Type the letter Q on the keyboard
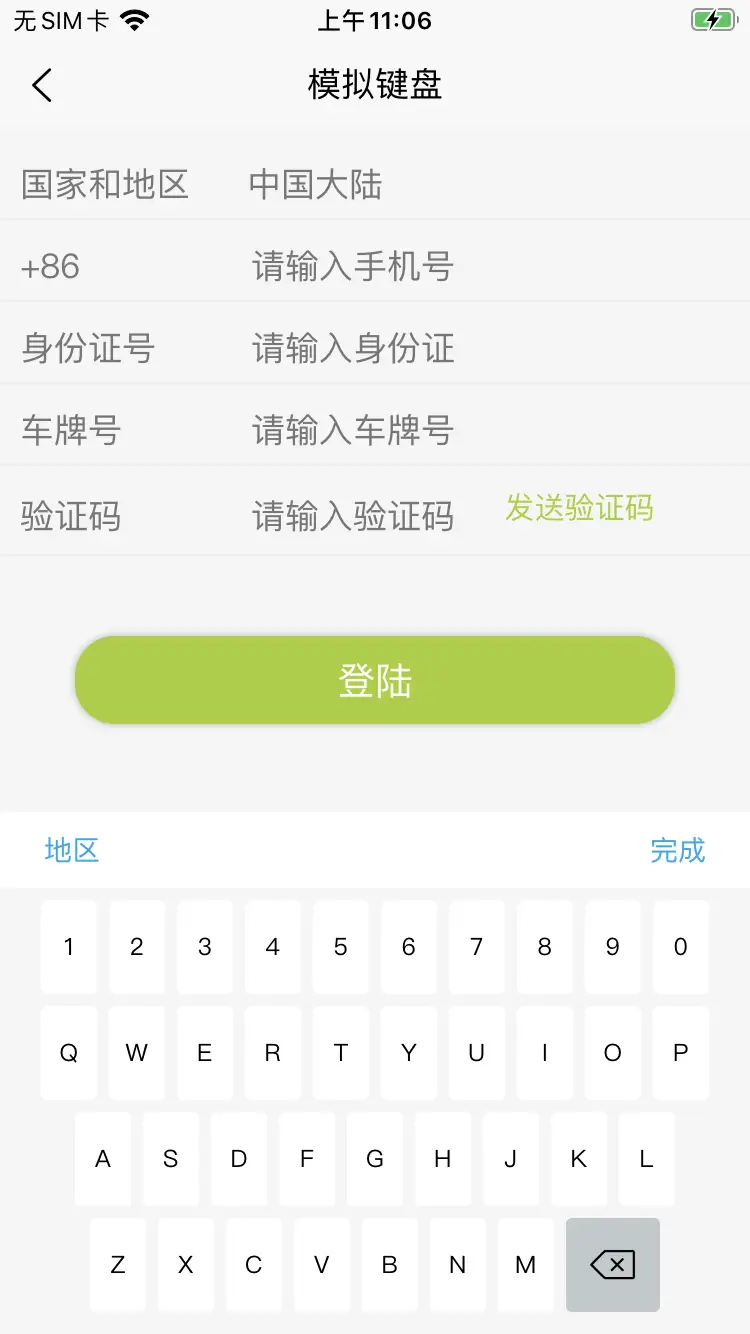Image resolution: width=750 pixels, height=1334 pixels. [69, 1053]
